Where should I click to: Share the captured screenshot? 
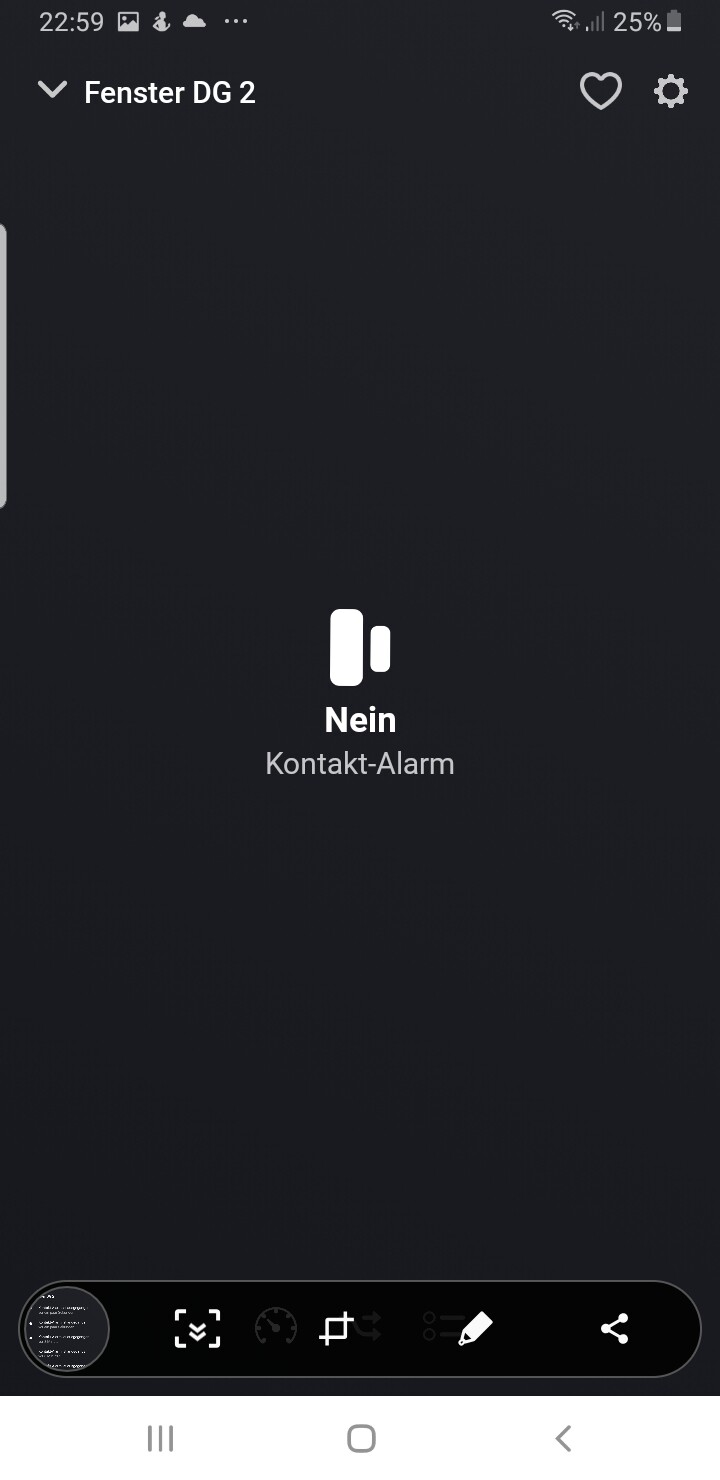614,1329
